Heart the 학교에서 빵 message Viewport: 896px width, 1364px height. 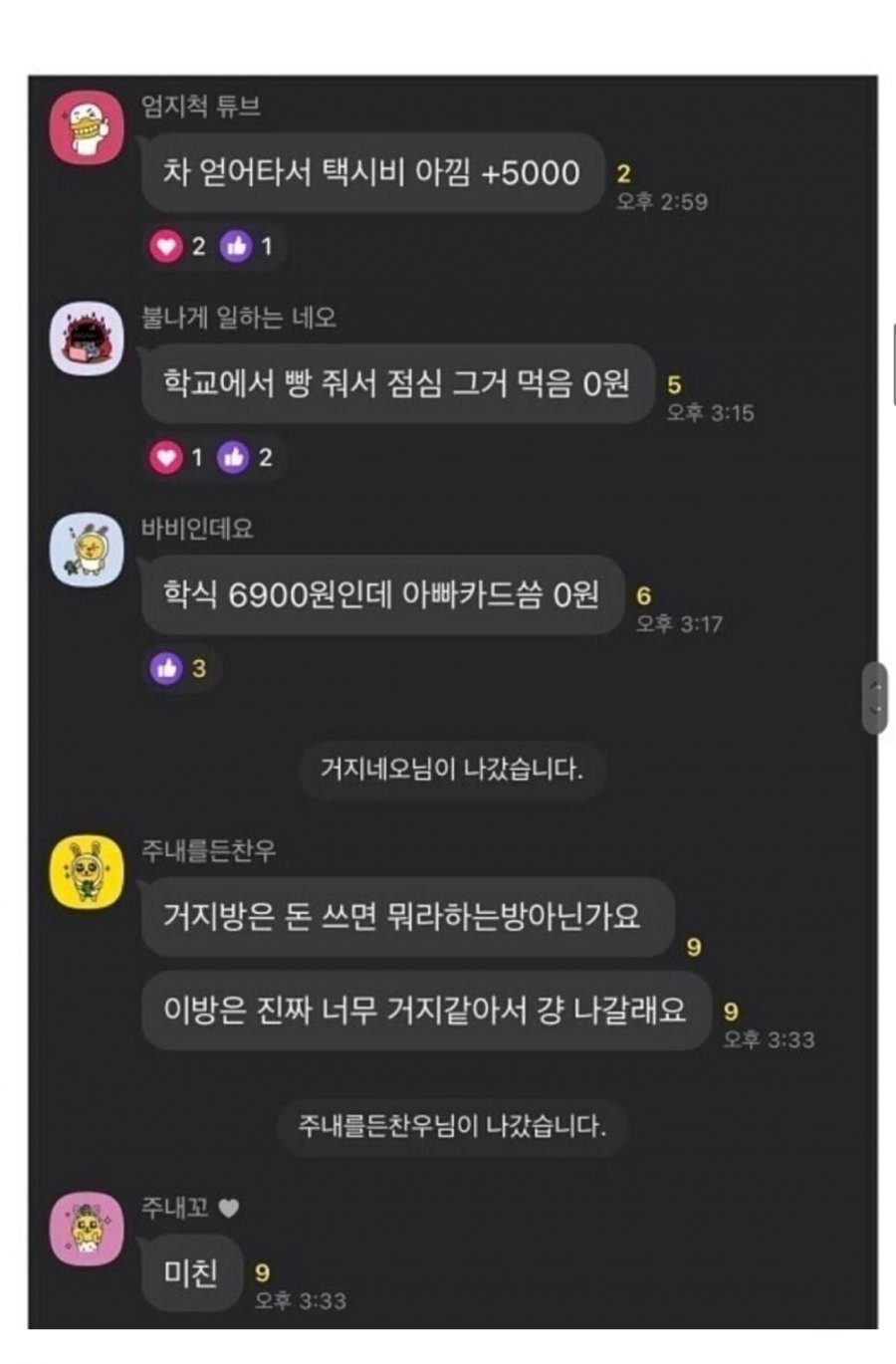[166, 457]
